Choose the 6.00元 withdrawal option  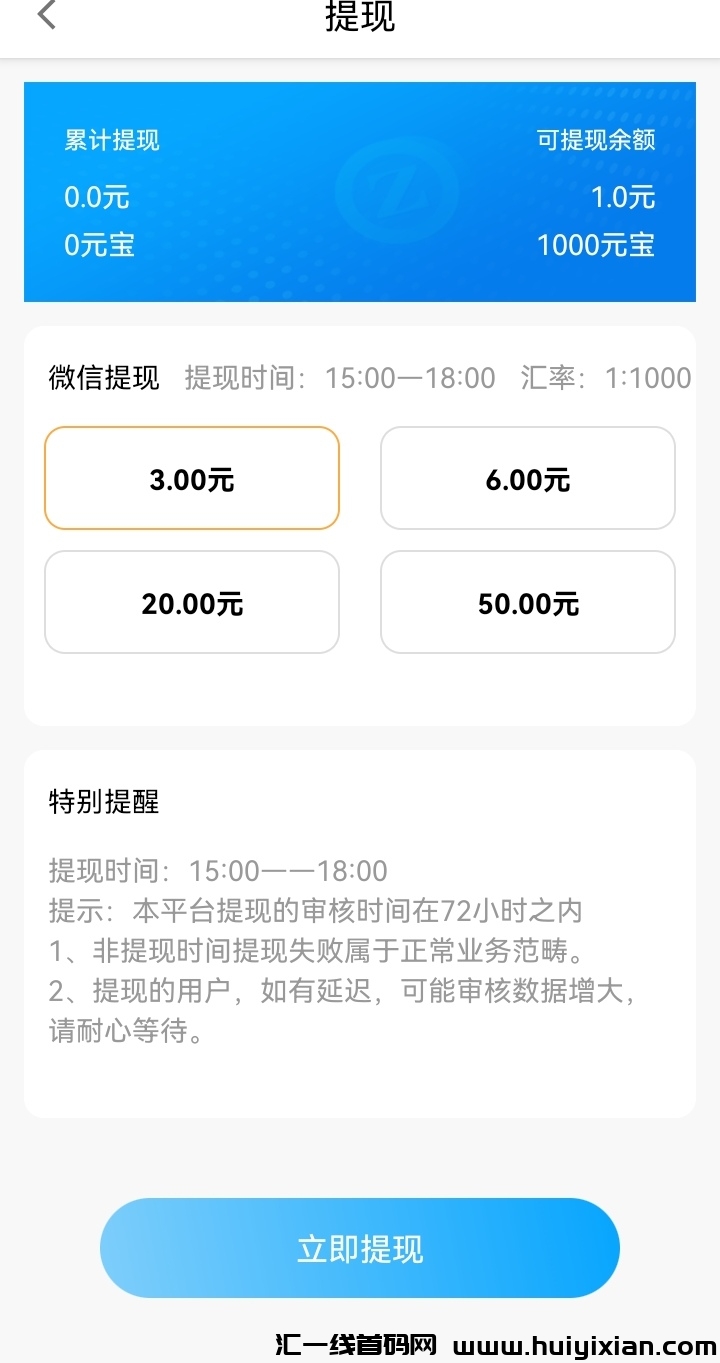point(528,479)
